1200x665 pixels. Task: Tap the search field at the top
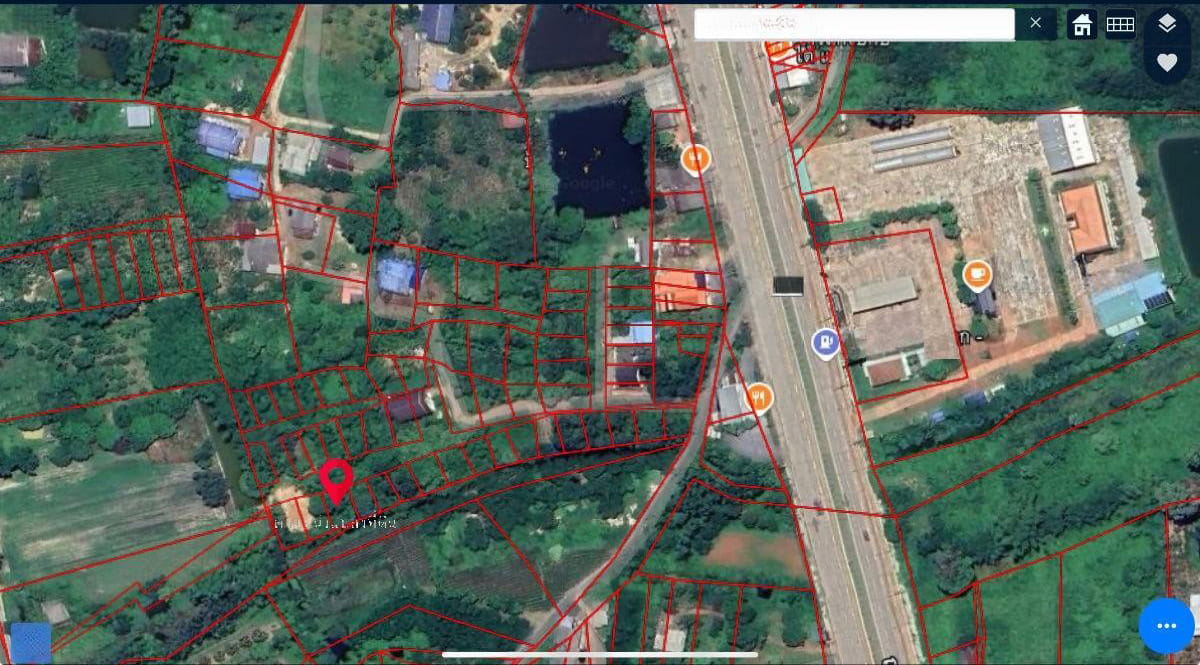[854, 24]
